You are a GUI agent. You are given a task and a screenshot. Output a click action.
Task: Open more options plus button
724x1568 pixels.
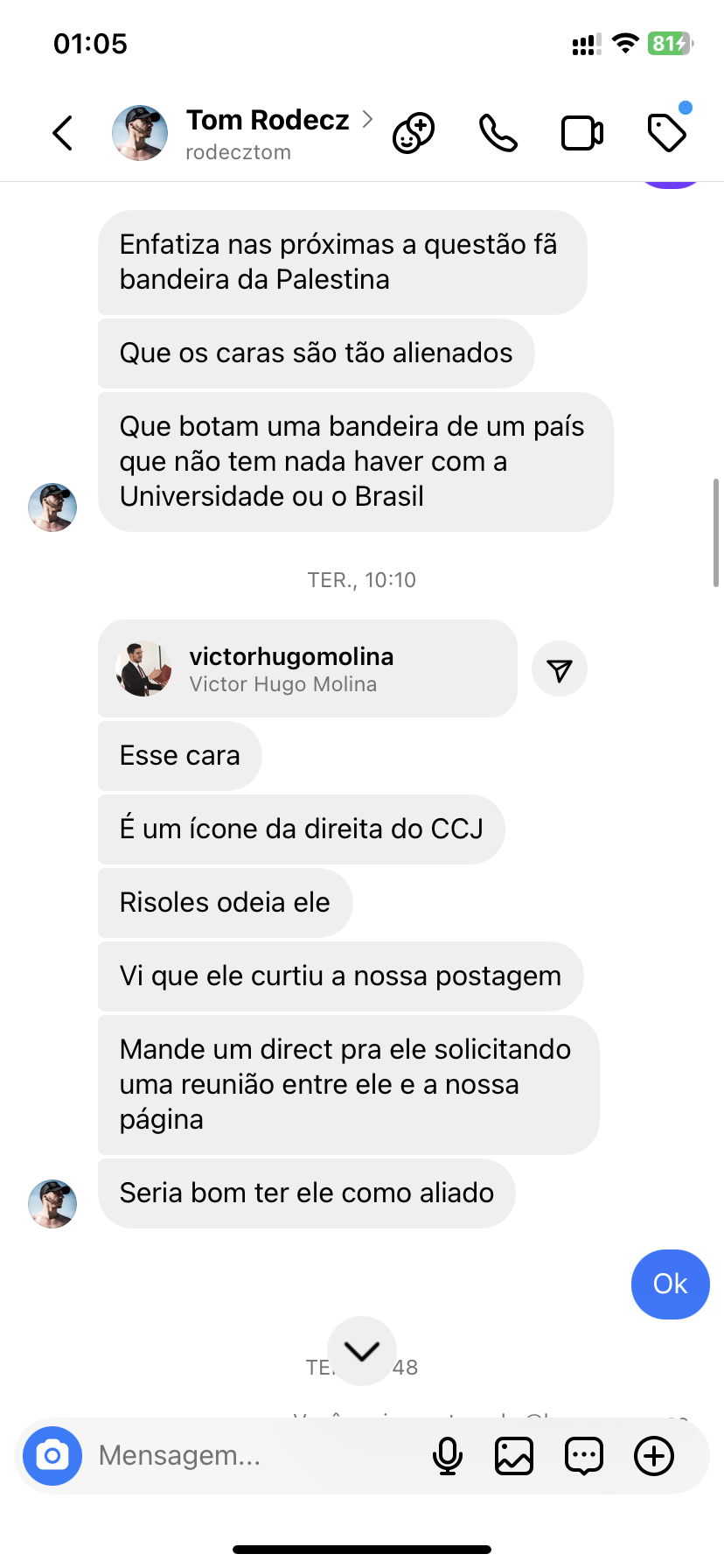pos(654,1456)
